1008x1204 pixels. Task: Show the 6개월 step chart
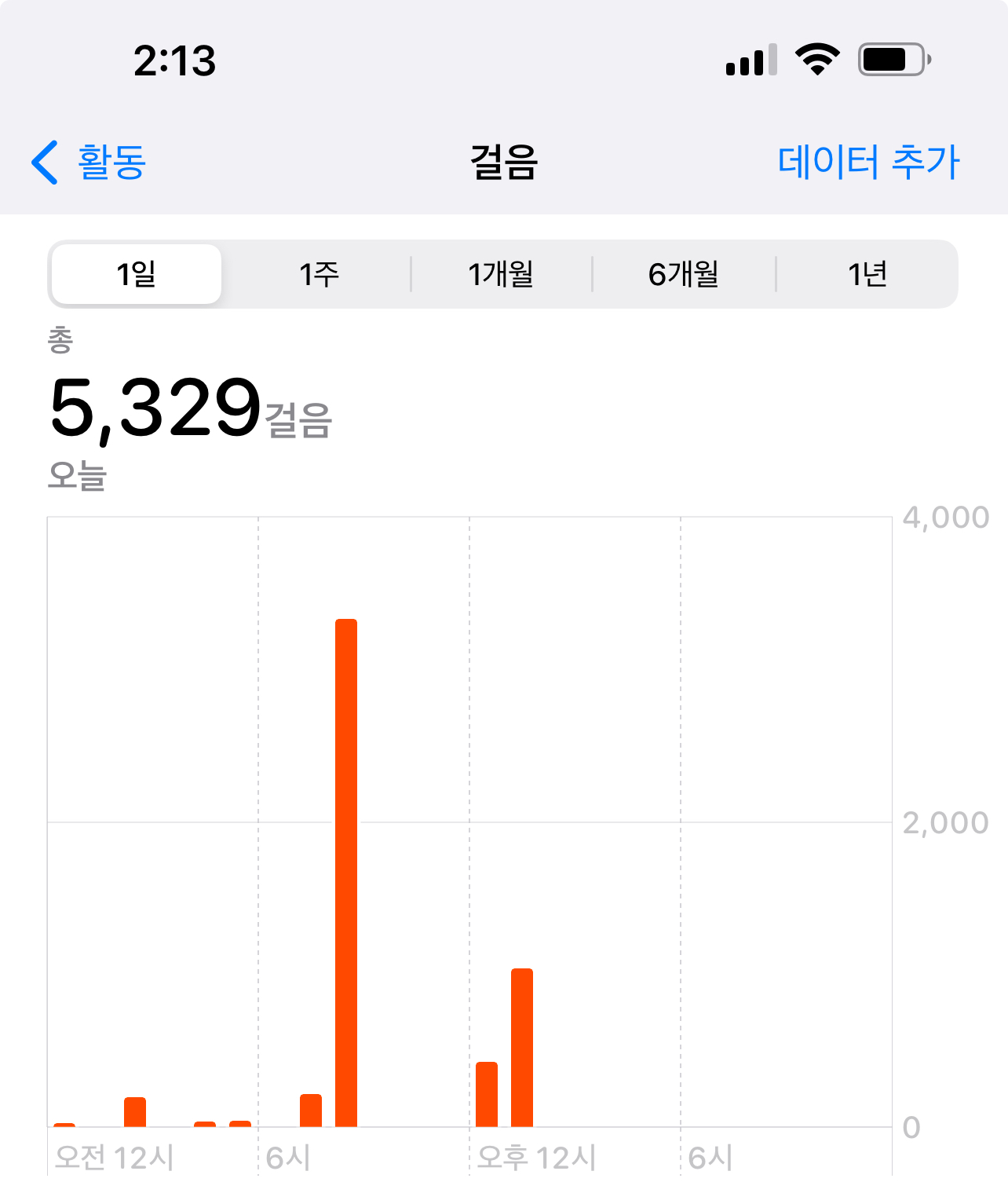[x=684, y=274]
